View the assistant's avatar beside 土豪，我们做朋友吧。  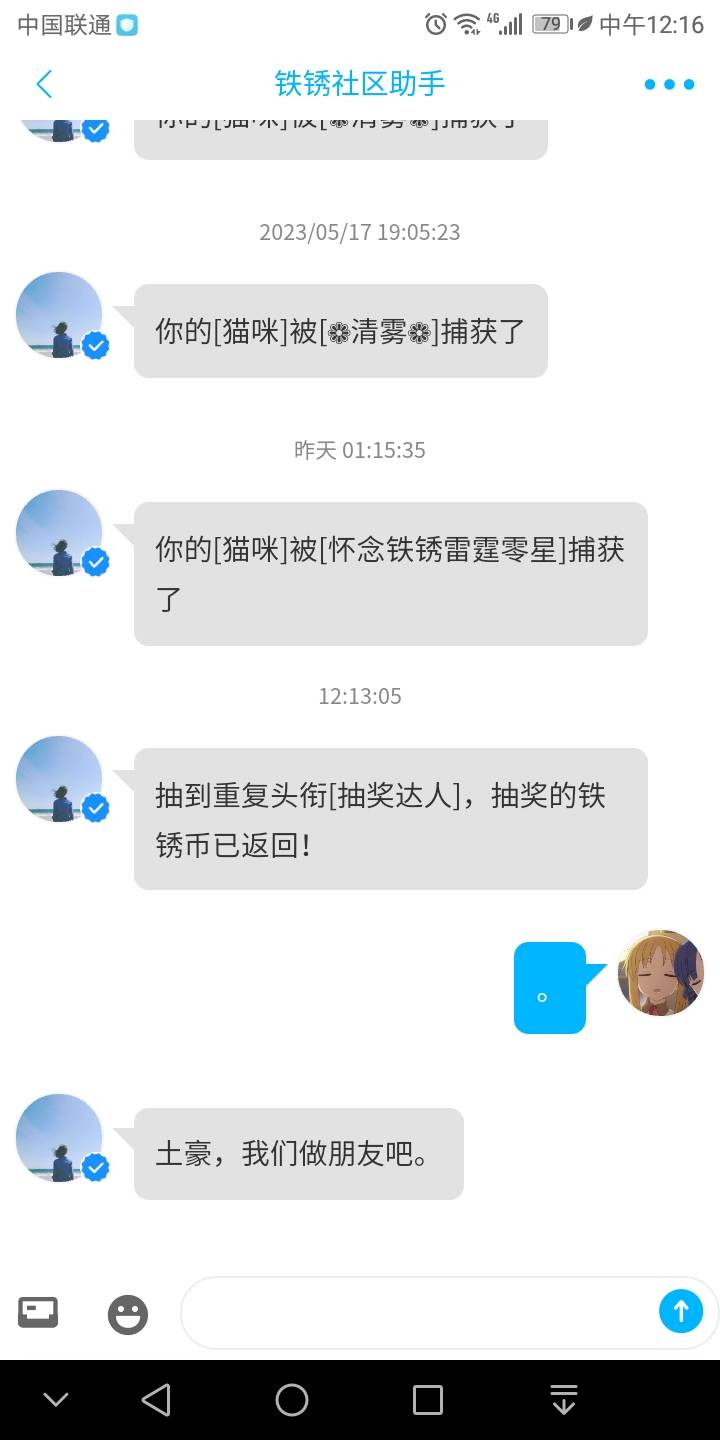click(x=60, y=1138)
